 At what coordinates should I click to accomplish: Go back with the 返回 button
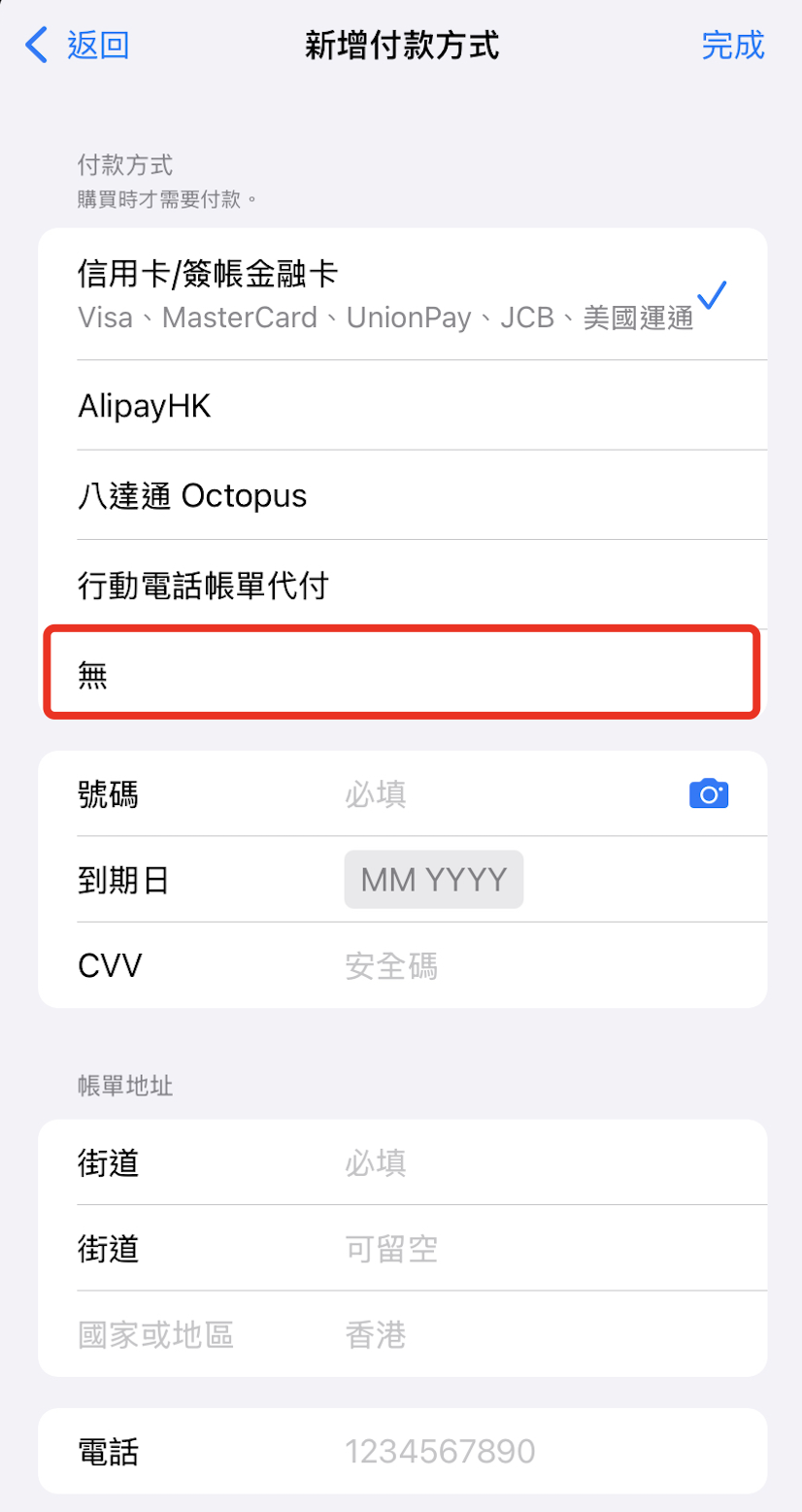pyautogui.click(x=78, y=46)
